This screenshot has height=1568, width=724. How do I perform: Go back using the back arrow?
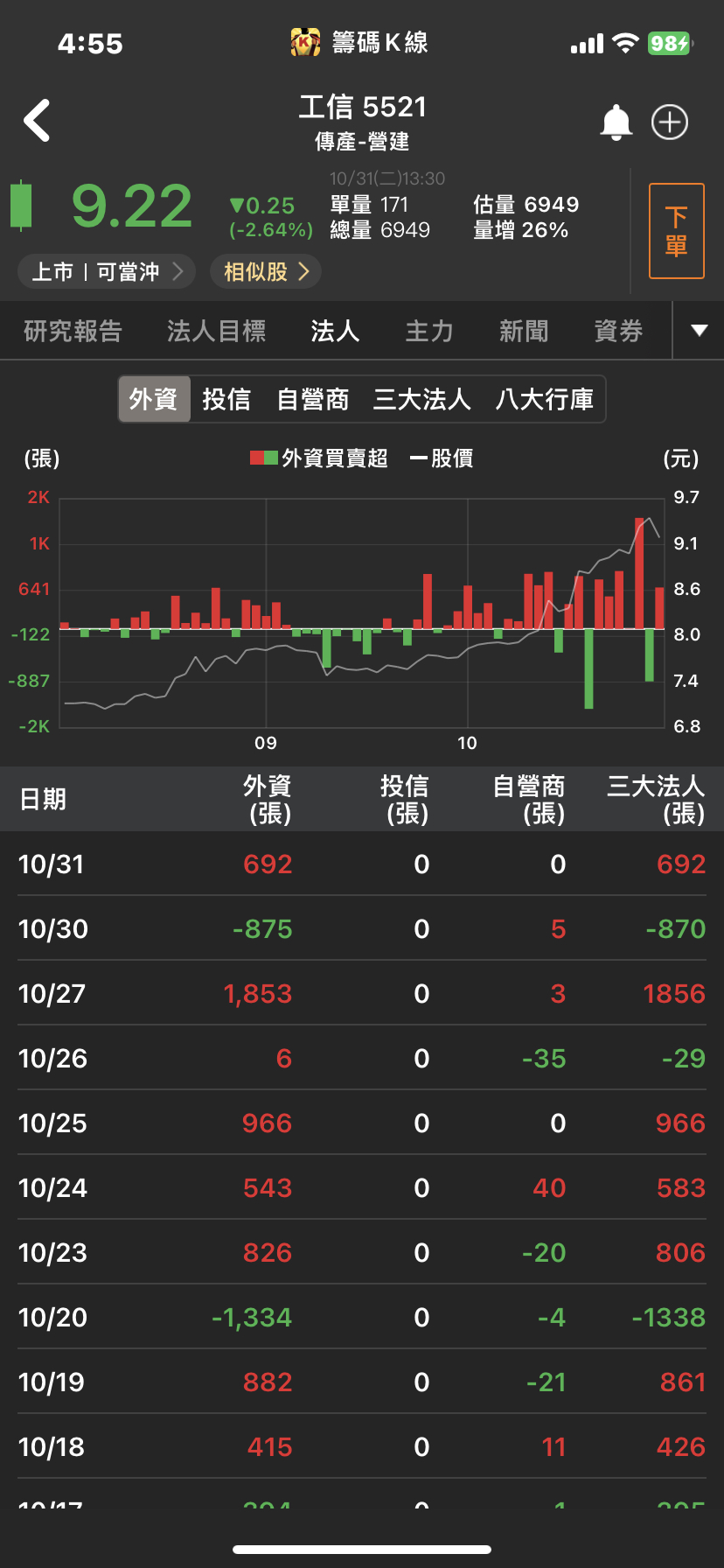tap(37, 121)
